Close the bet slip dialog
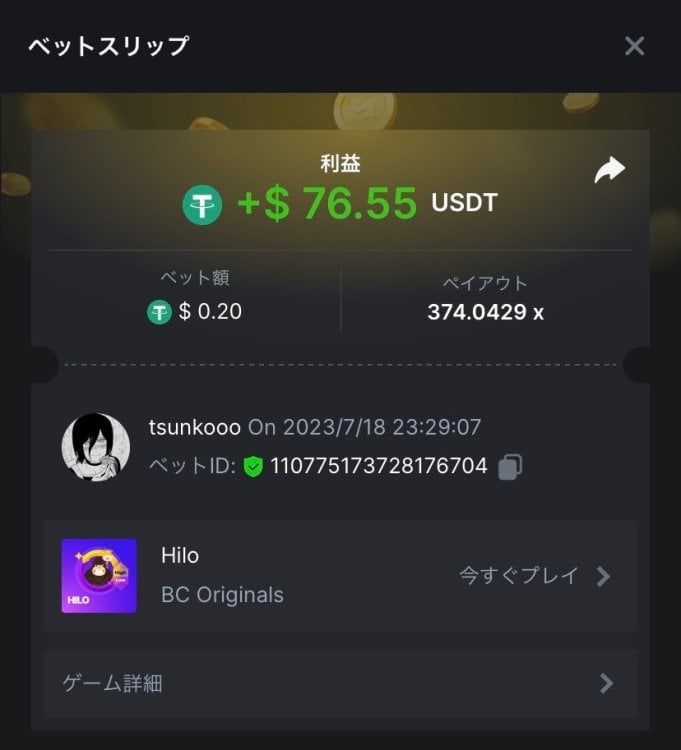 (x=634, y=46)
